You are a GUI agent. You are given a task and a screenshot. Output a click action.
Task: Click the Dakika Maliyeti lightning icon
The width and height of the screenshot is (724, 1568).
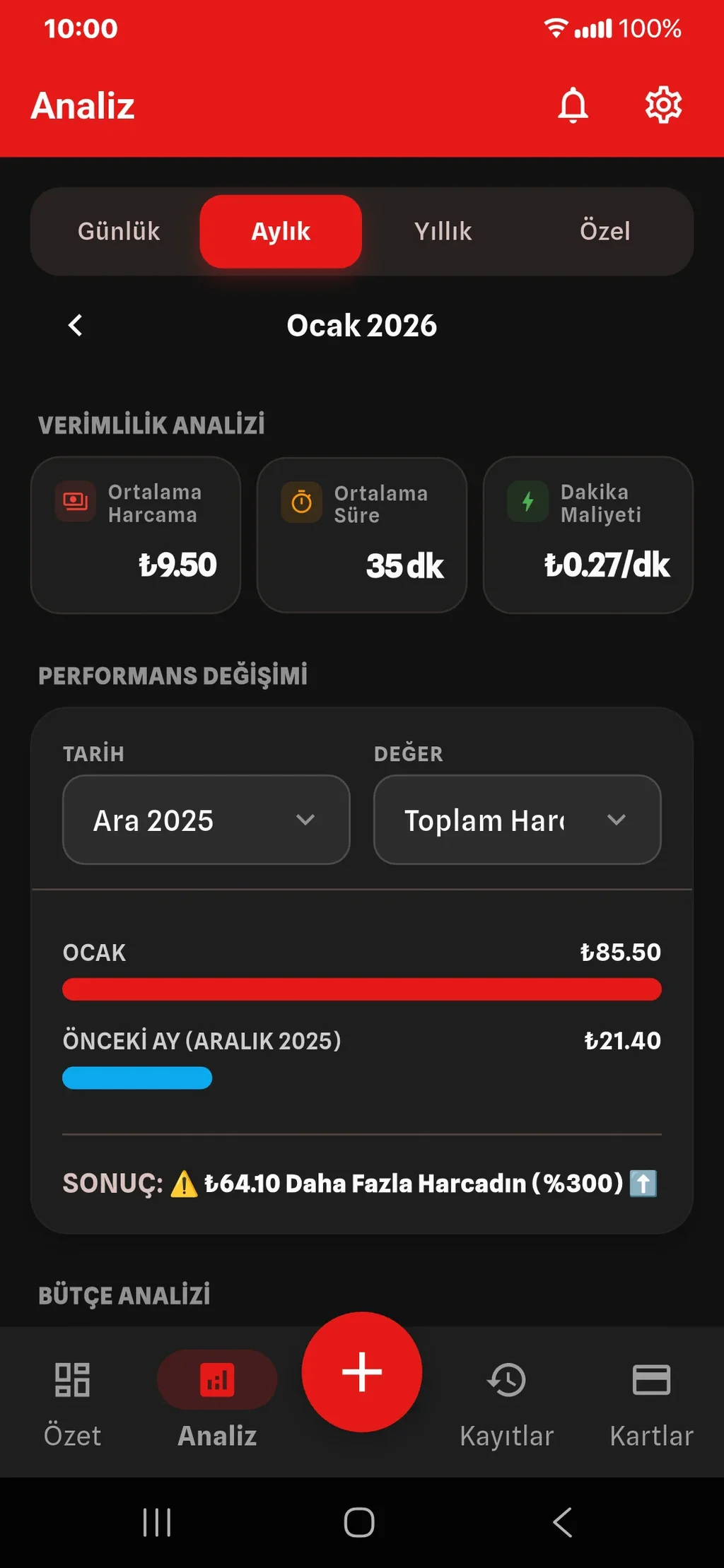tap(526, 500)
